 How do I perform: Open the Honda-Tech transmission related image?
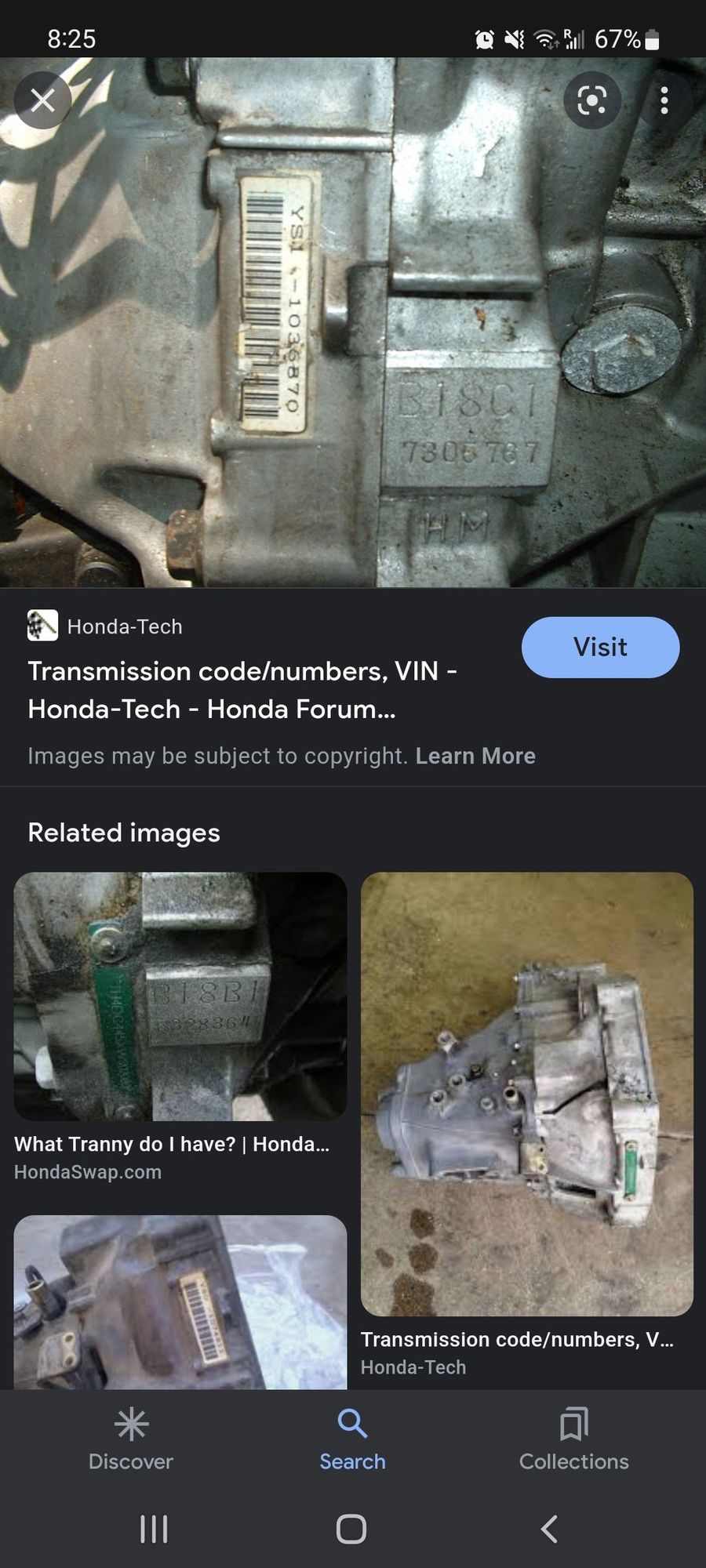526,1093
